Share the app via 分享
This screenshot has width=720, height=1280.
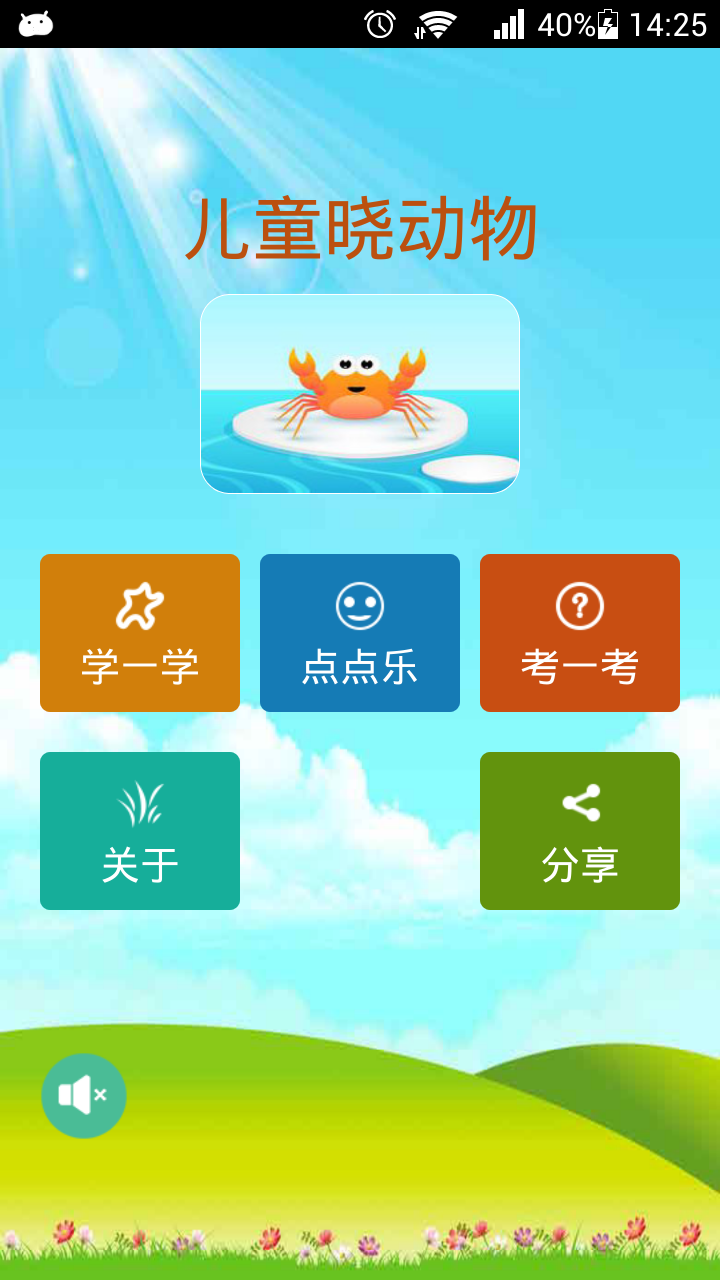click(580, 831)
